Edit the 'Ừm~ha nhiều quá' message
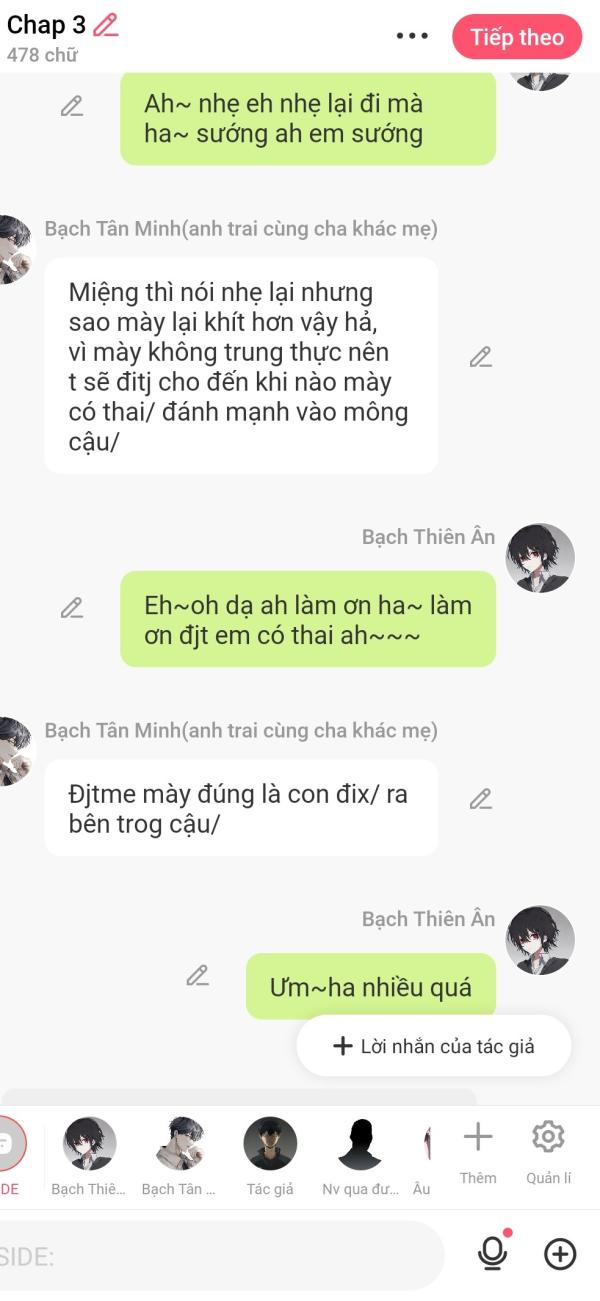 [198, 976]
